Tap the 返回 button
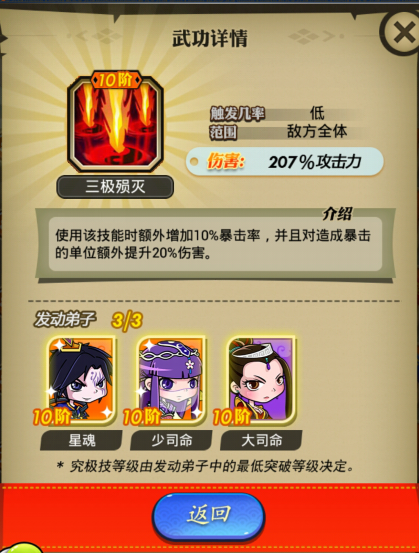 click(209, 516)
